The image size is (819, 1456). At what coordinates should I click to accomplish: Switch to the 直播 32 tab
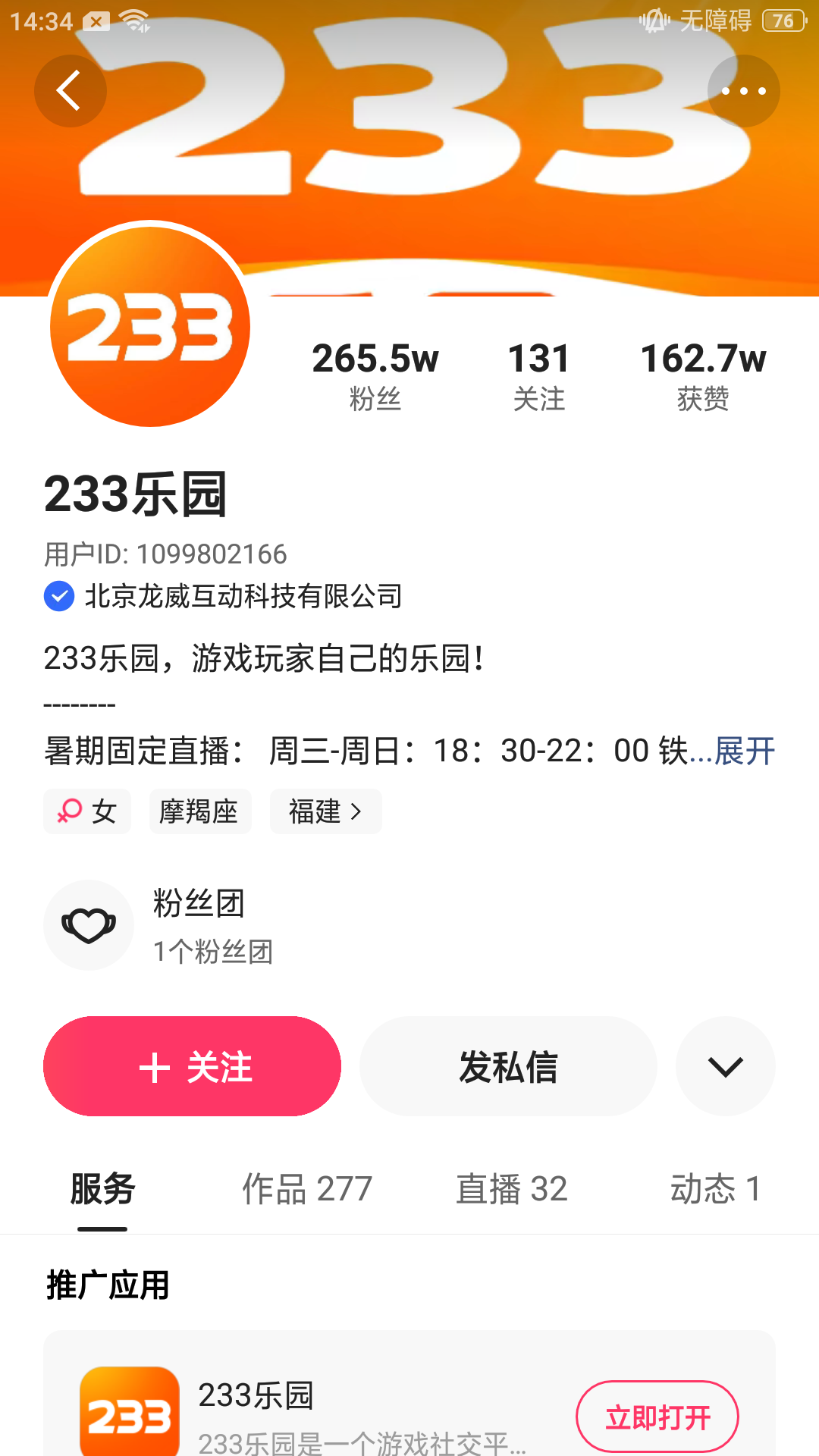[x=512, y=1189]
